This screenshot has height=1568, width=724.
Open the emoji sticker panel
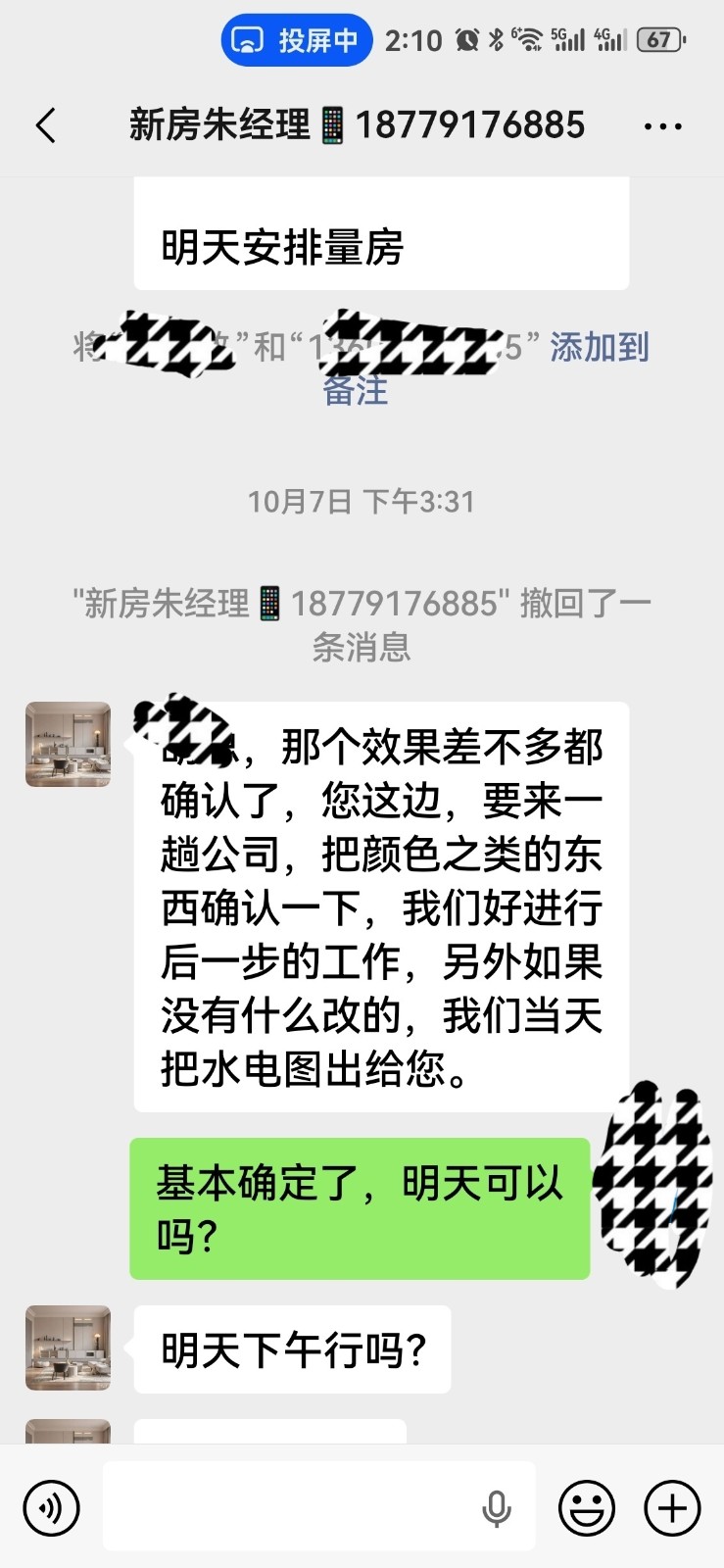pyautogui.click(x=587, y=1507)
